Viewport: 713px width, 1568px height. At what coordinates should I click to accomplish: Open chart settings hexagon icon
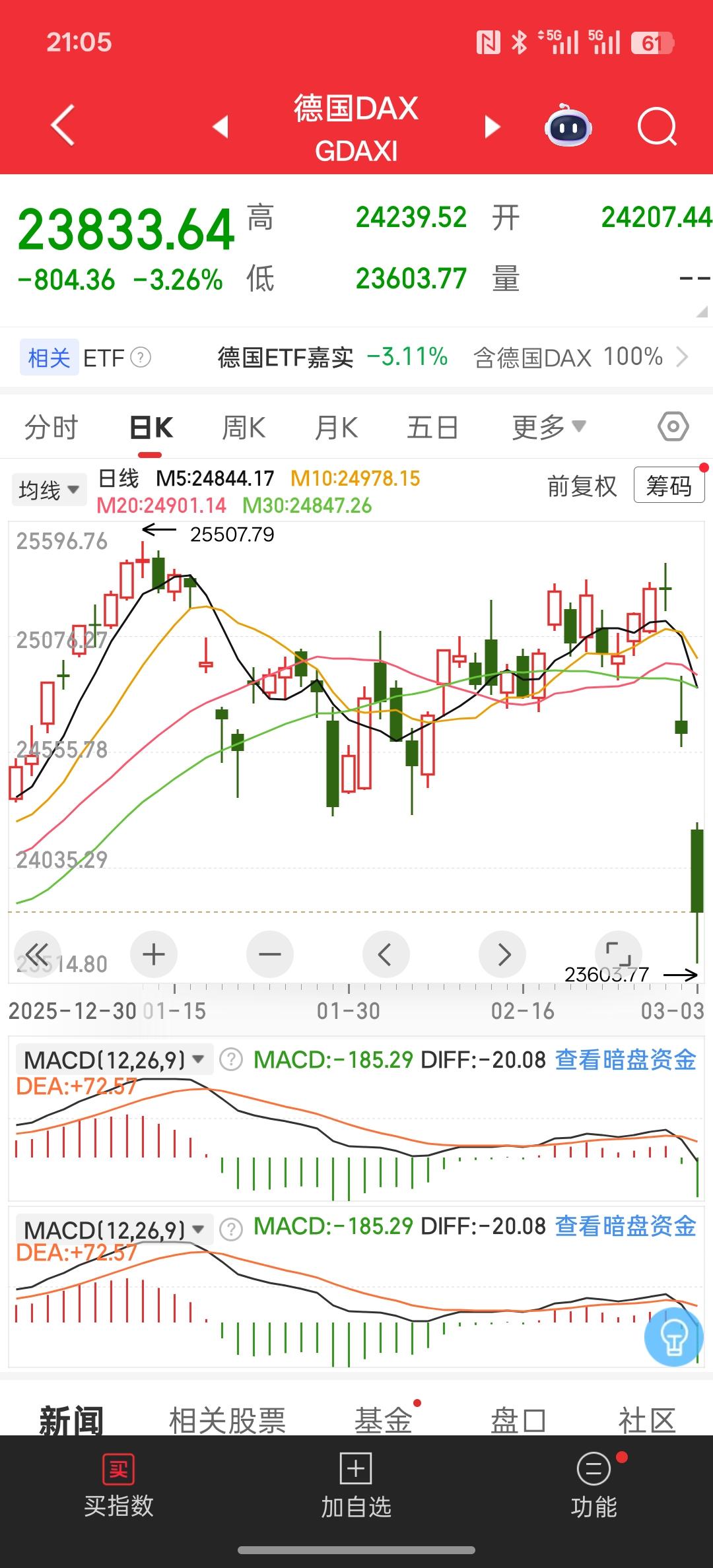click(673, 427)
